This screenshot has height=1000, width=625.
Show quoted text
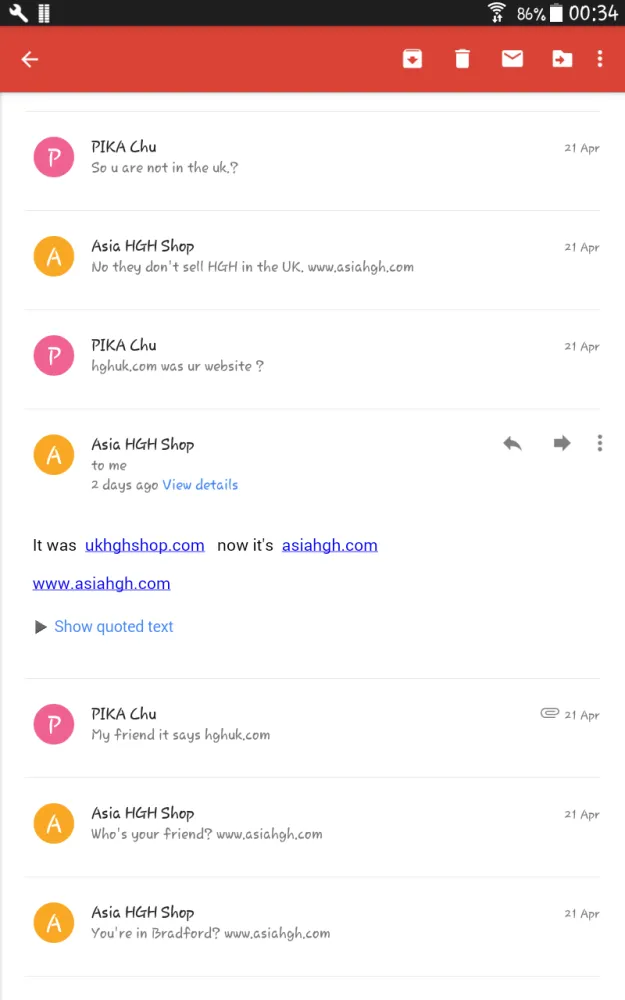point(114,627)
